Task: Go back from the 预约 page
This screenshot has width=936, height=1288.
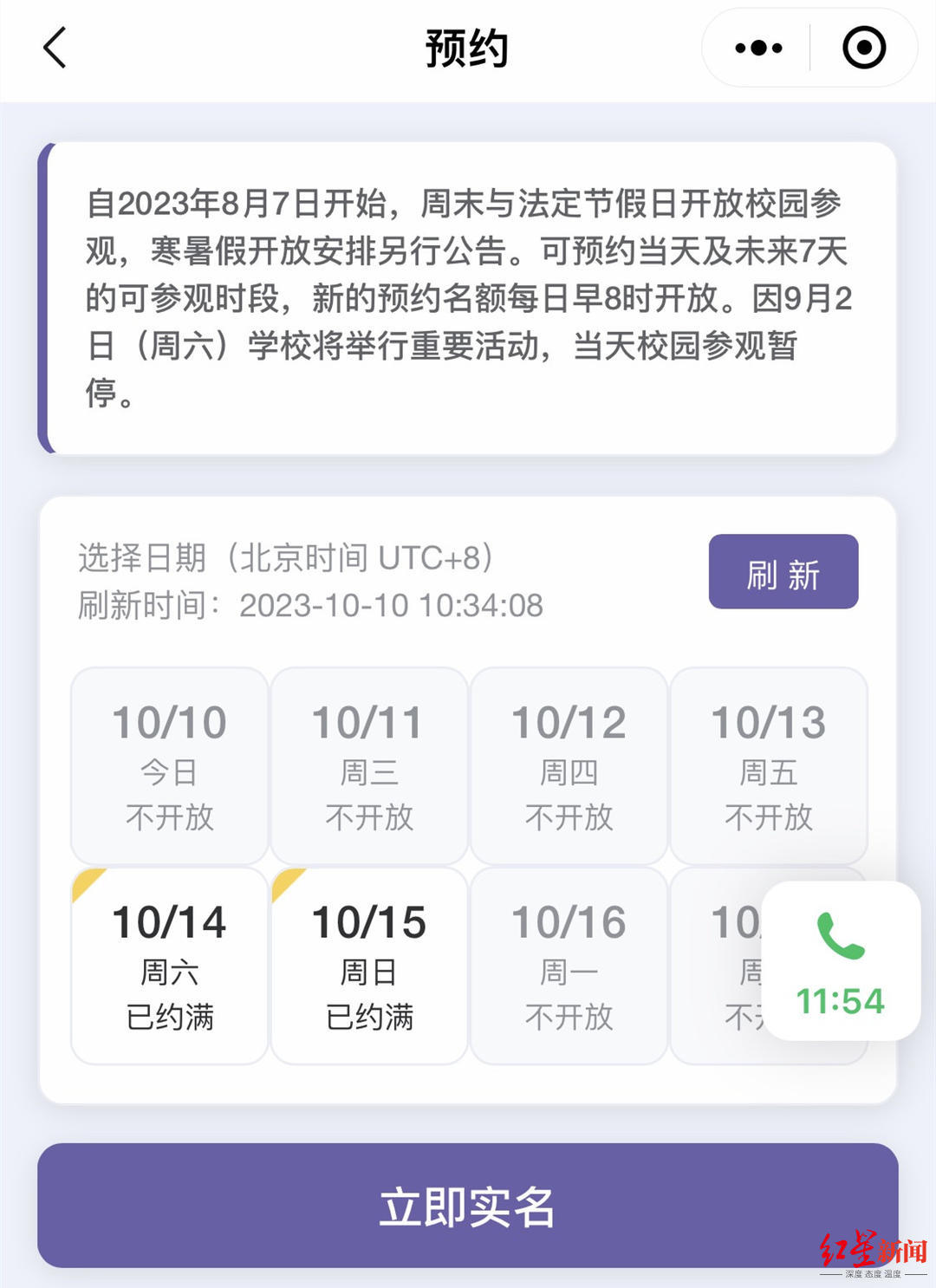Action: tap(55, 48)
